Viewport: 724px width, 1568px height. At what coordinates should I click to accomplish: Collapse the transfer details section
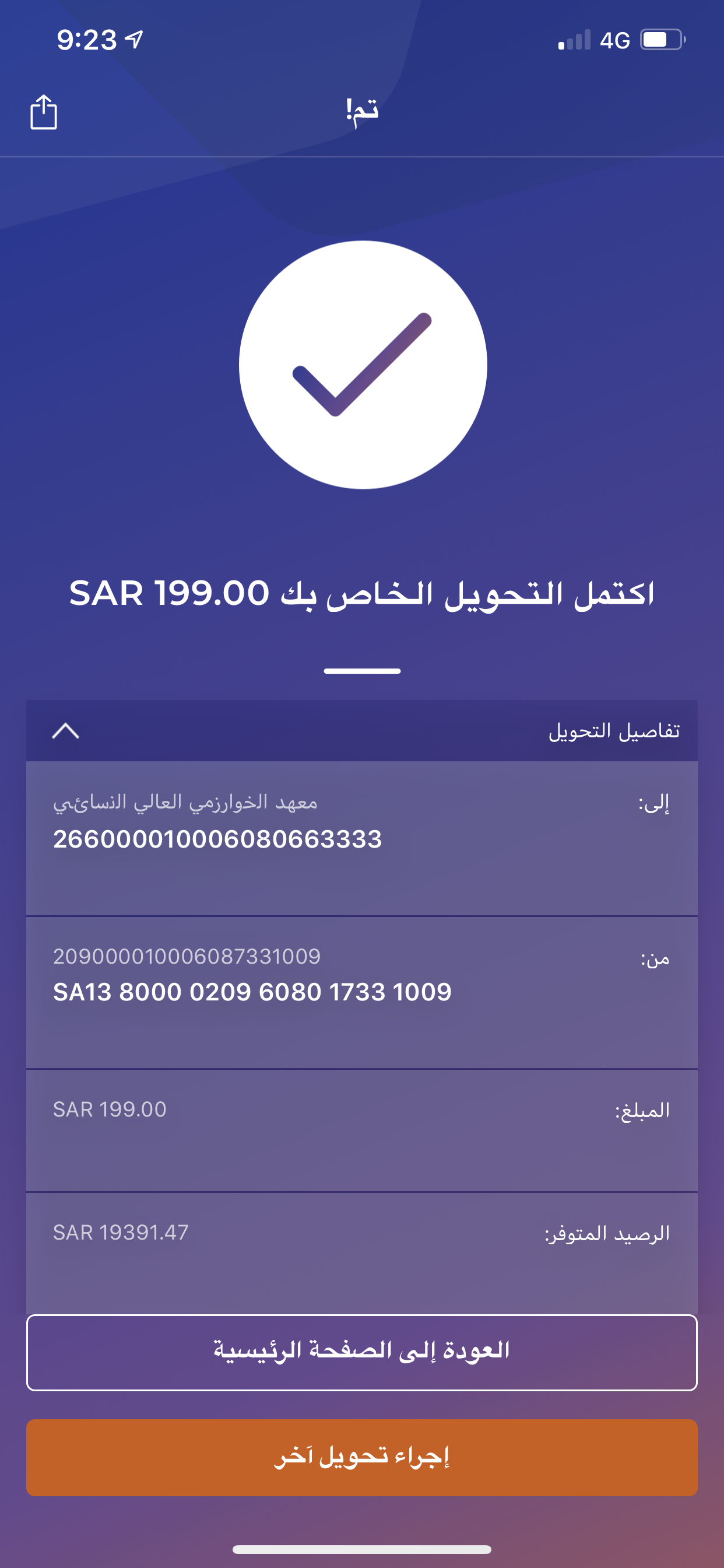66,730
